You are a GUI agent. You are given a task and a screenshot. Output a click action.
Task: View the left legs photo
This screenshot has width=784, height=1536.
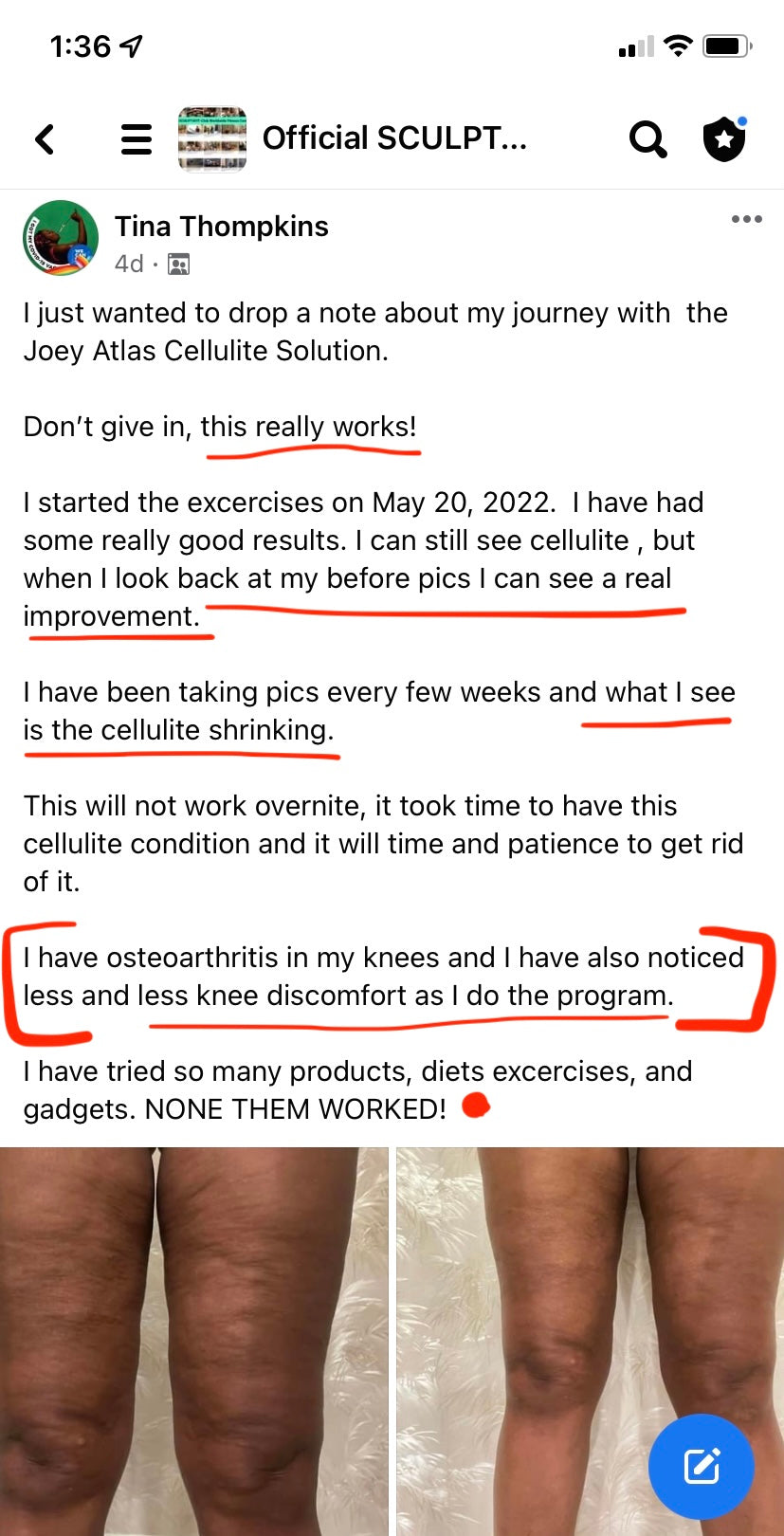point(193,1337)
